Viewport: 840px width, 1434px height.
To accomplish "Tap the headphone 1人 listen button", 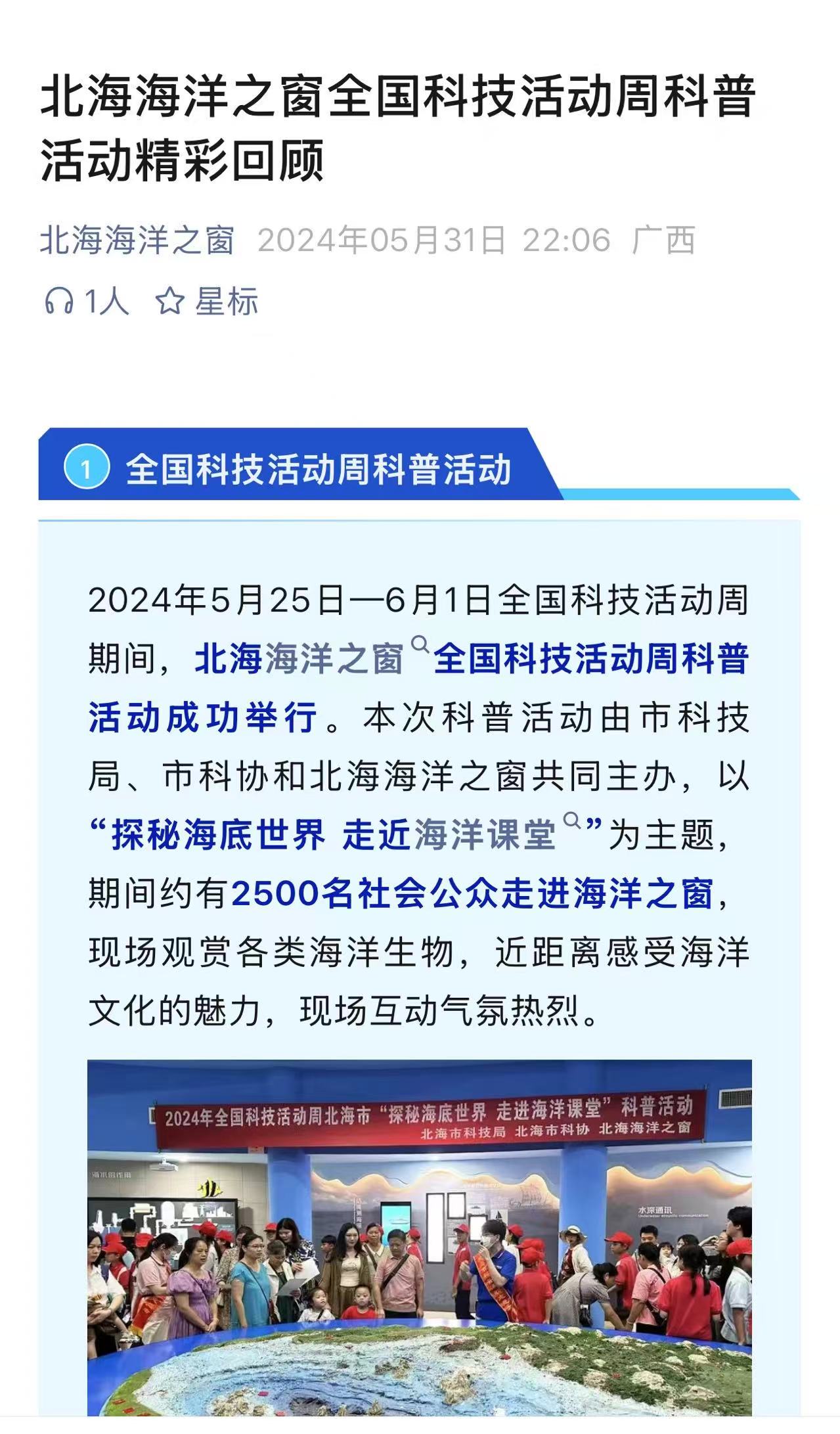I will pyautogui.click(x=86, y=302).
